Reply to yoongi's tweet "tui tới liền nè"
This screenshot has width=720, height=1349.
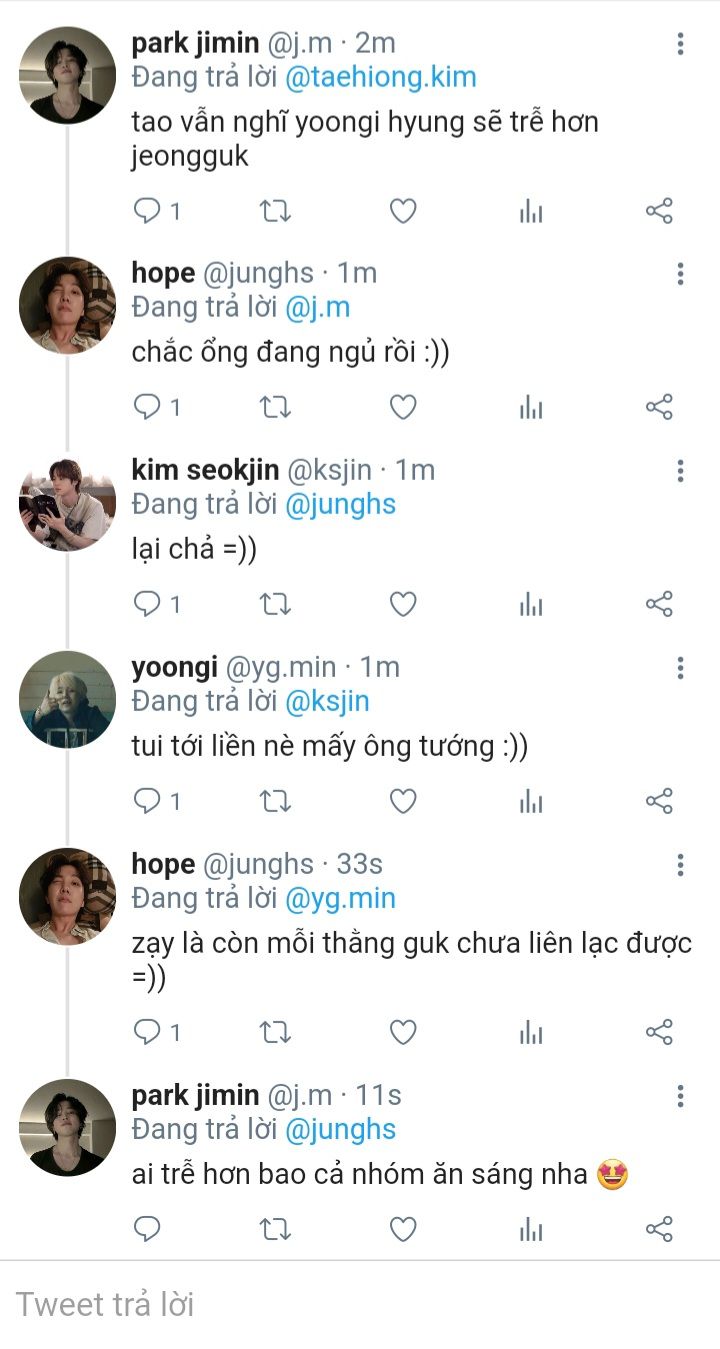coord(148,801)
